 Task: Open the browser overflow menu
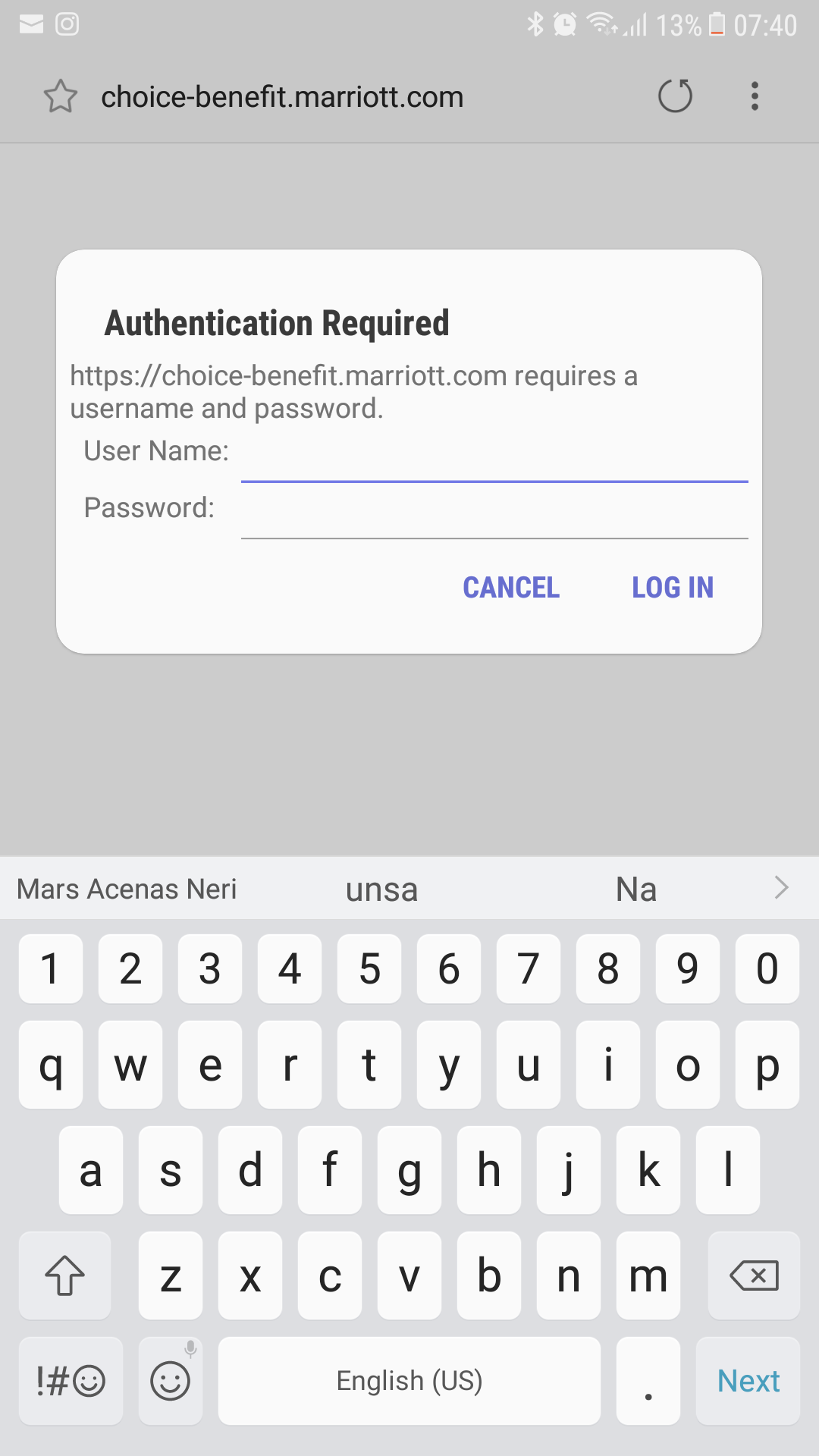755,96
